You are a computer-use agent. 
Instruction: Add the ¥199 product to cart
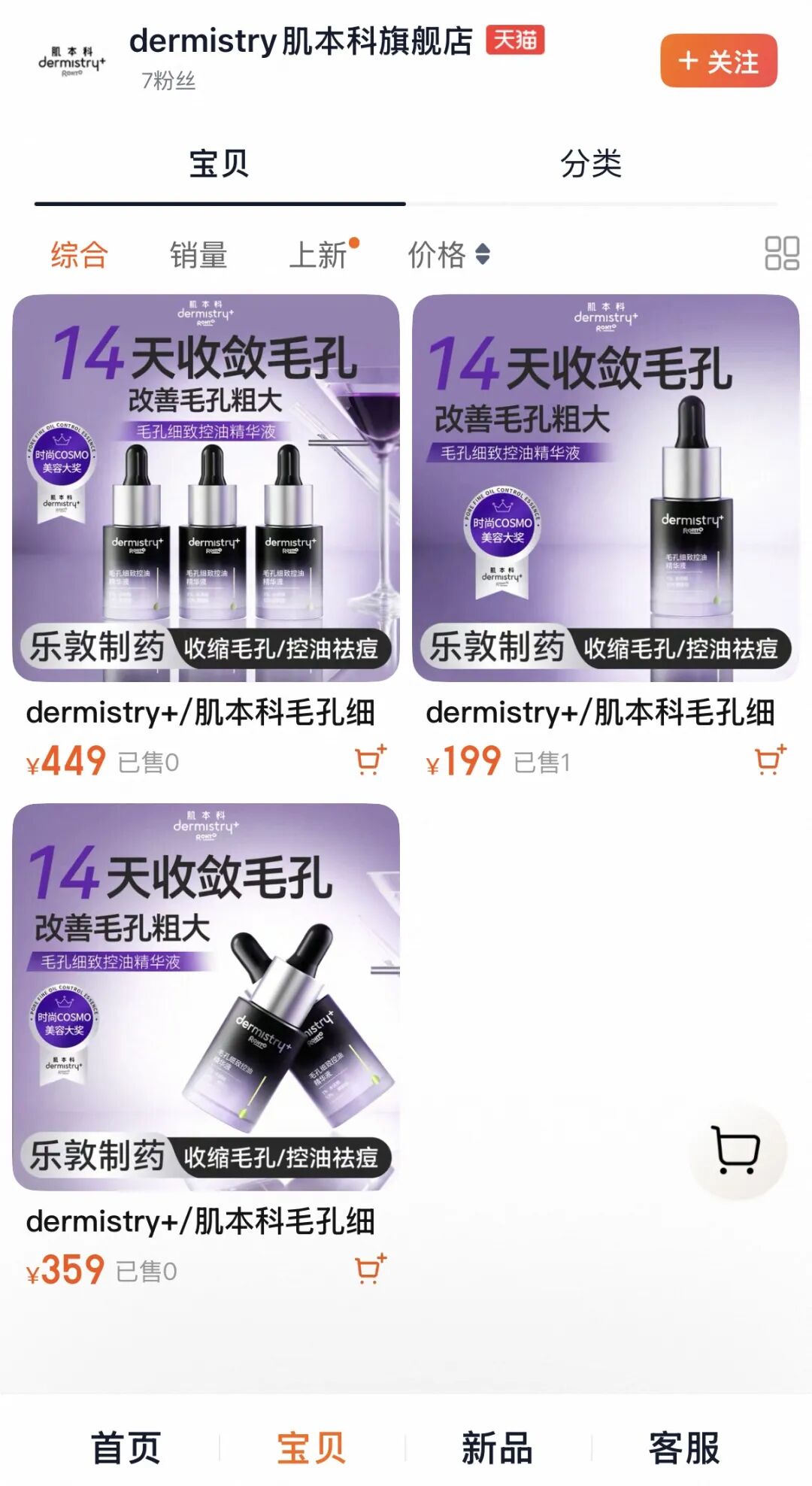(x=770, y=760)
